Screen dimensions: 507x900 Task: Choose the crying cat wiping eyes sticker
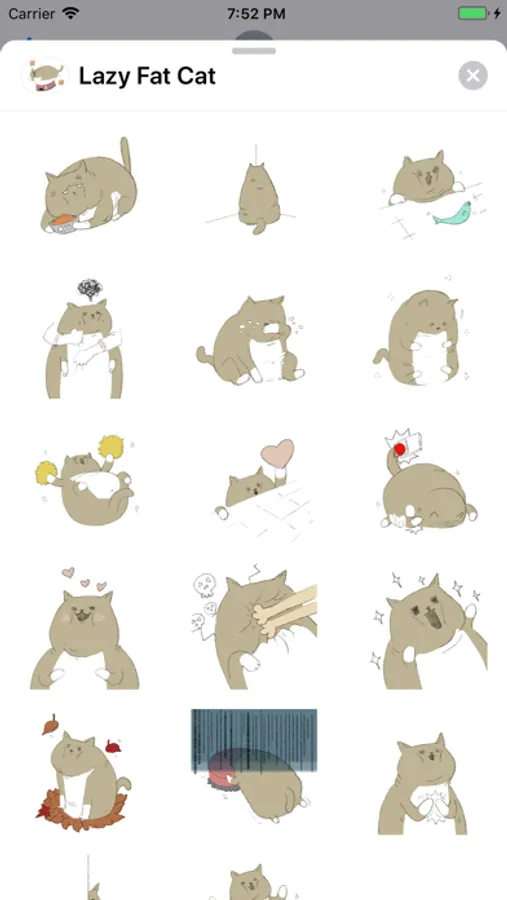pos(250,340)
